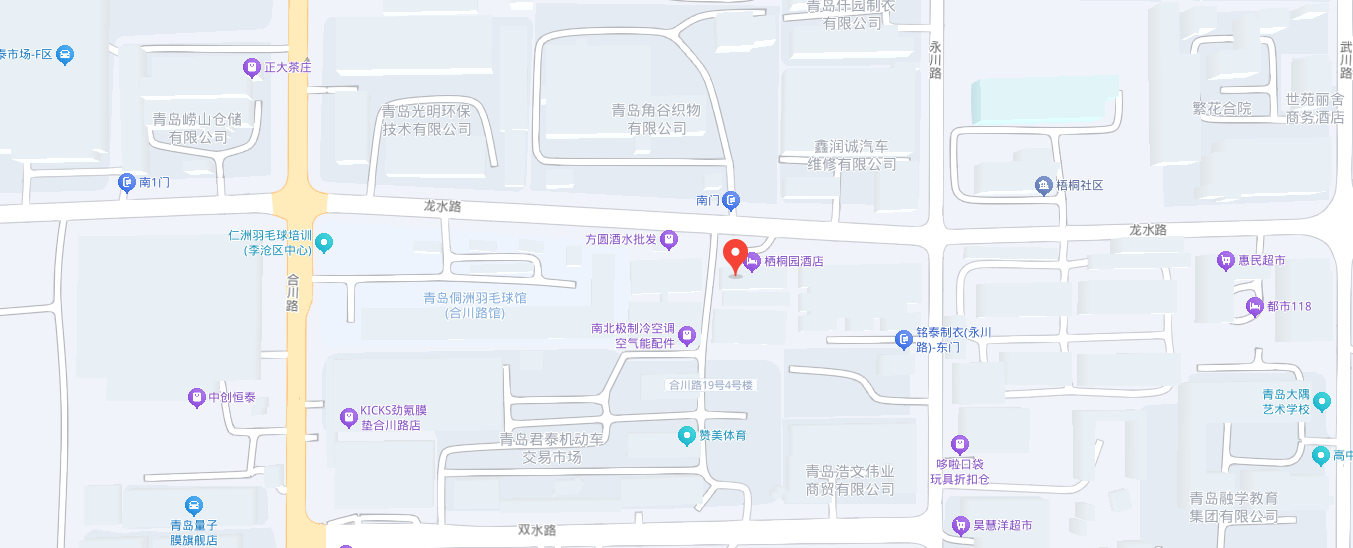Open the 仁洲羽毛球培训 sports marker
Screen dimensions: 1353x548
coord(324,242)
